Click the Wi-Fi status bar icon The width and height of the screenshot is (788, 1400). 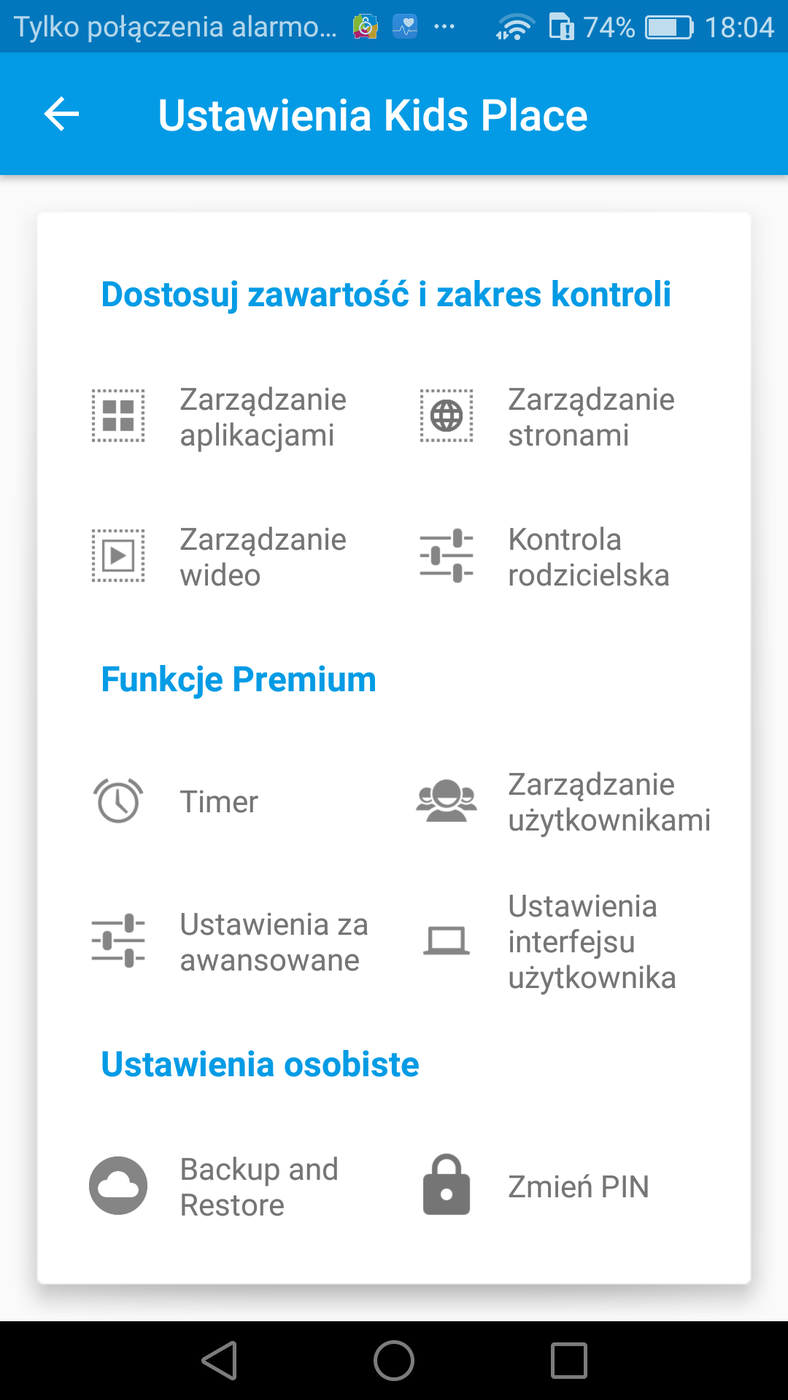coord(514,26)
